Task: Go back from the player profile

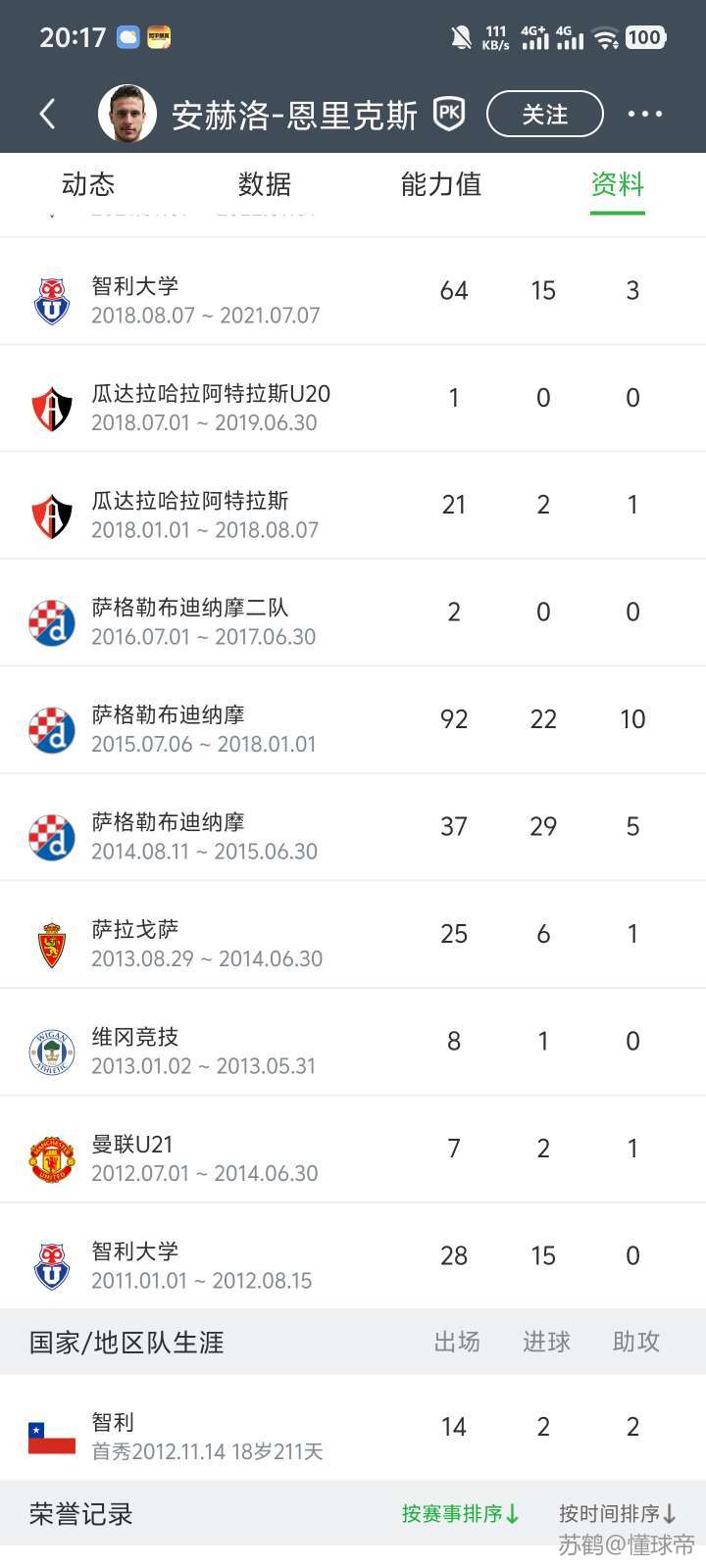Action: (x=47, y=115)
